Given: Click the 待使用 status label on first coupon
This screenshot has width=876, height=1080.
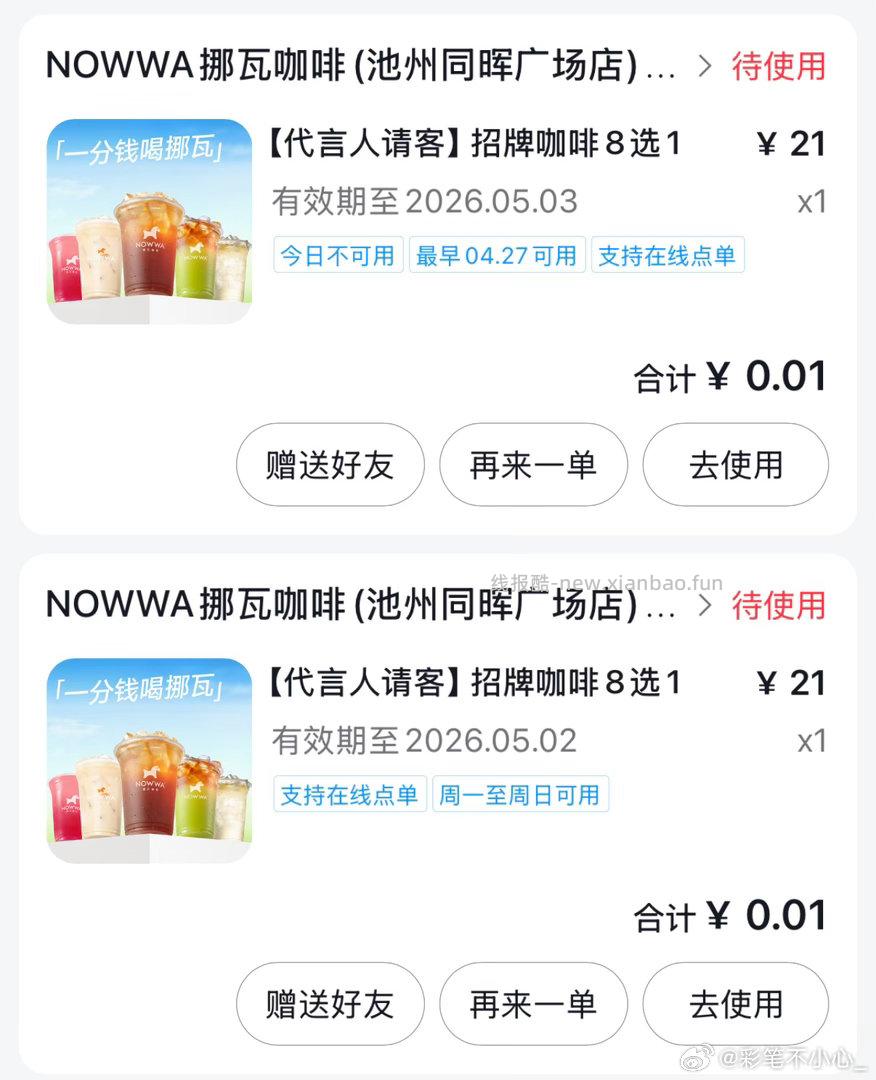Looking at the screenshot, I should (779, 65).
